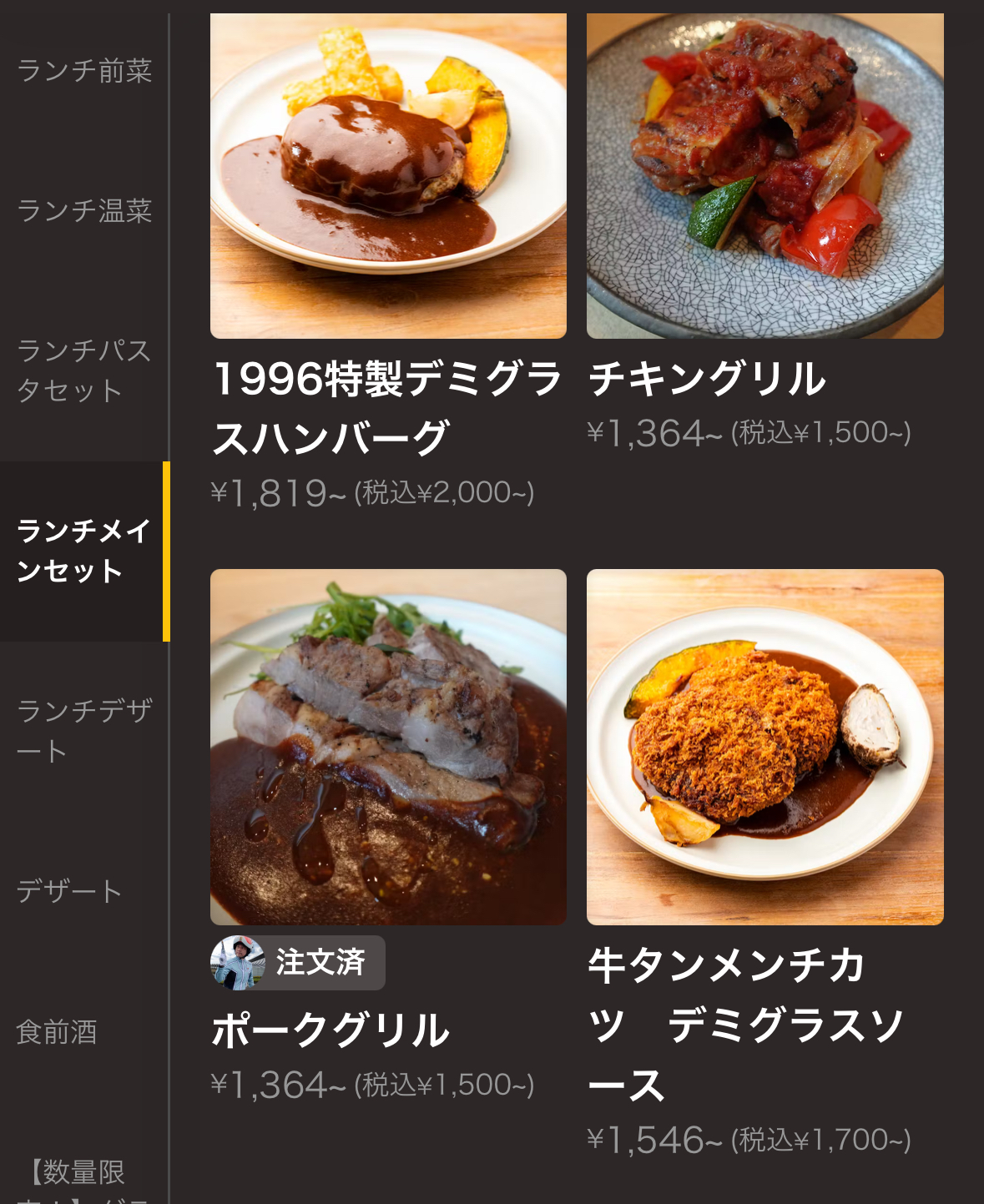Switch to デザート category

pos(69,891)
